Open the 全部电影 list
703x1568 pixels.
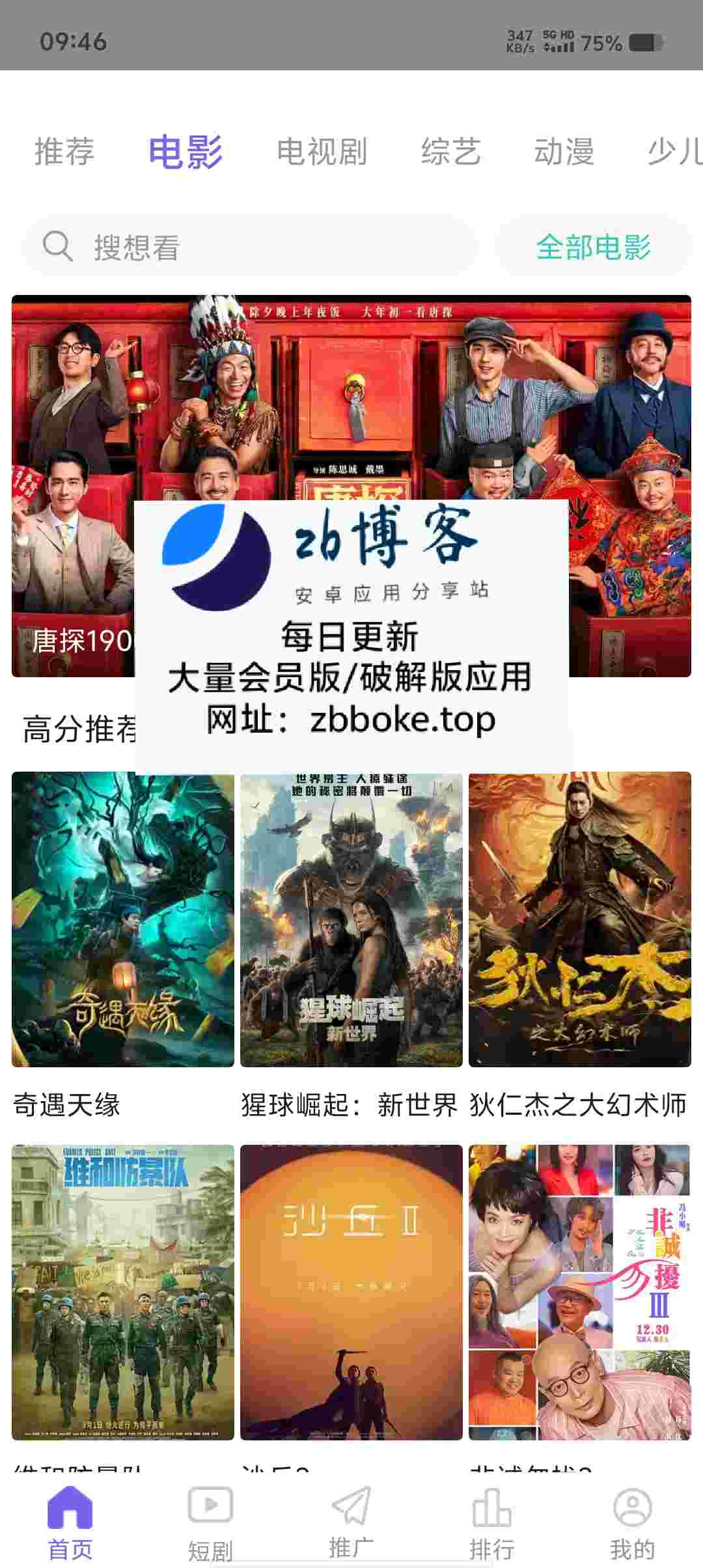pos(593,247)
